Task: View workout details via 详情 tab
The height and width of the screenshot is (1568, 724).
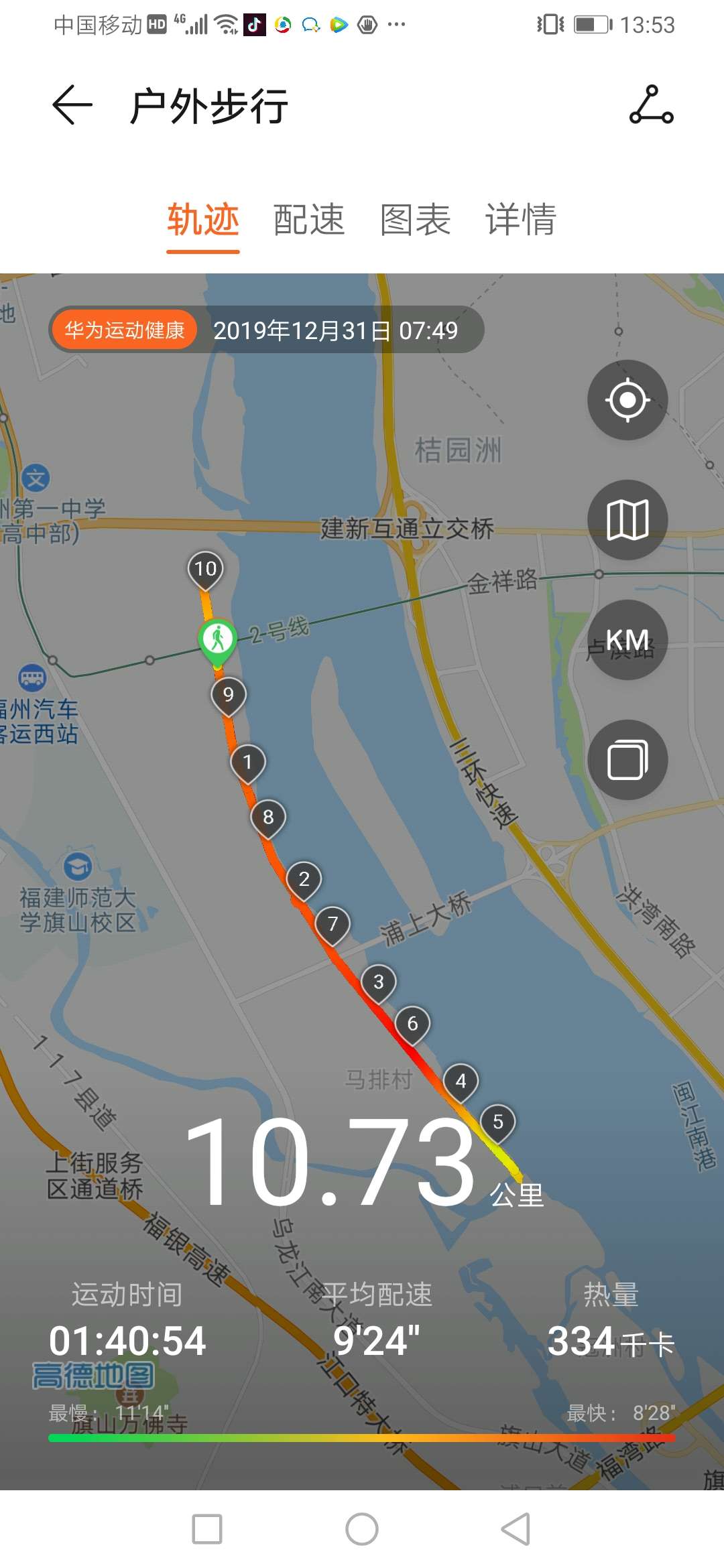Action: coord(522,221)
